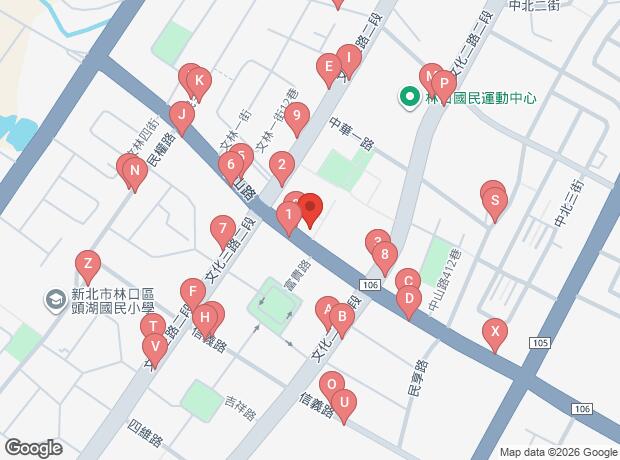Open the marker labeled E
Image resolution: width=620 pixels, height=460 pixels.
(x=329, y=67)
